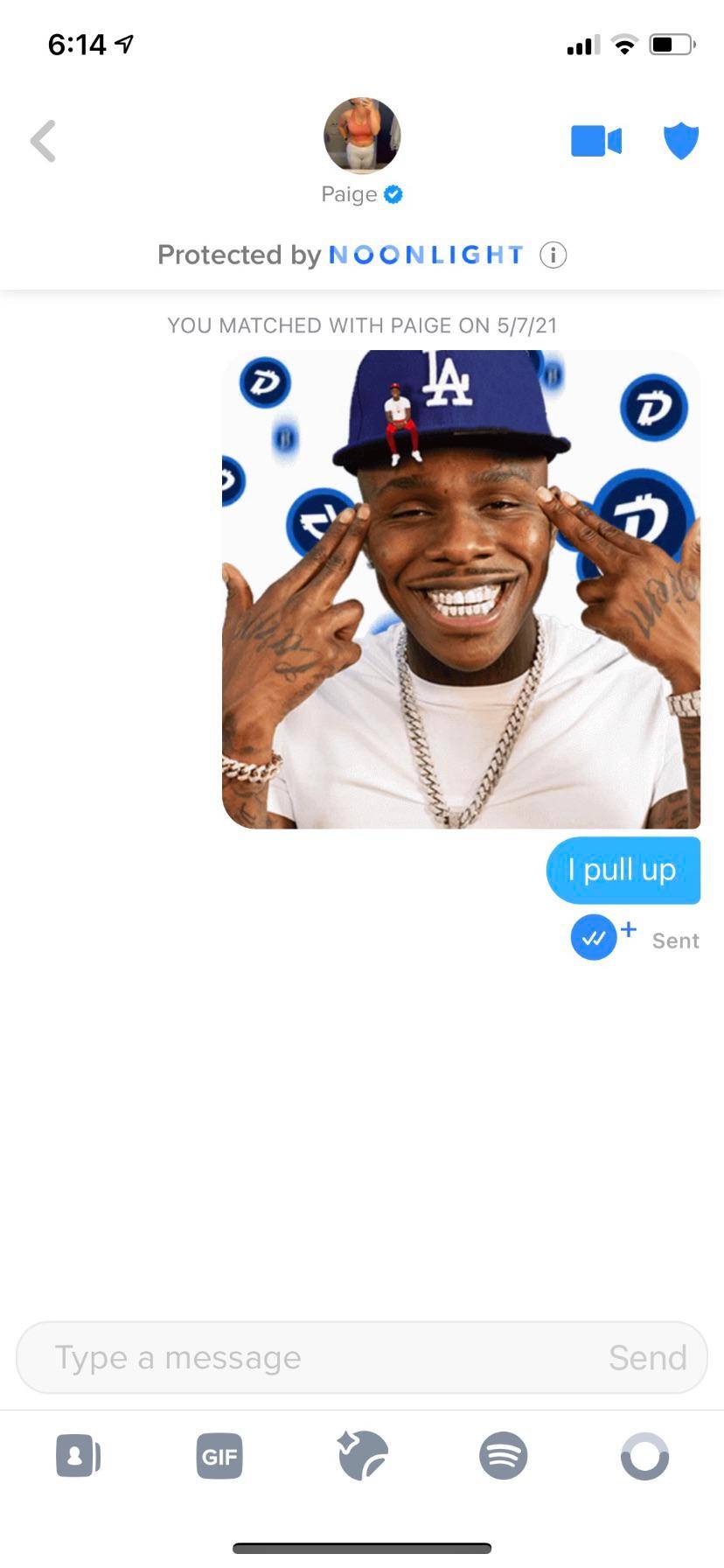Share a Spotify song

(x=504, y=1456)
